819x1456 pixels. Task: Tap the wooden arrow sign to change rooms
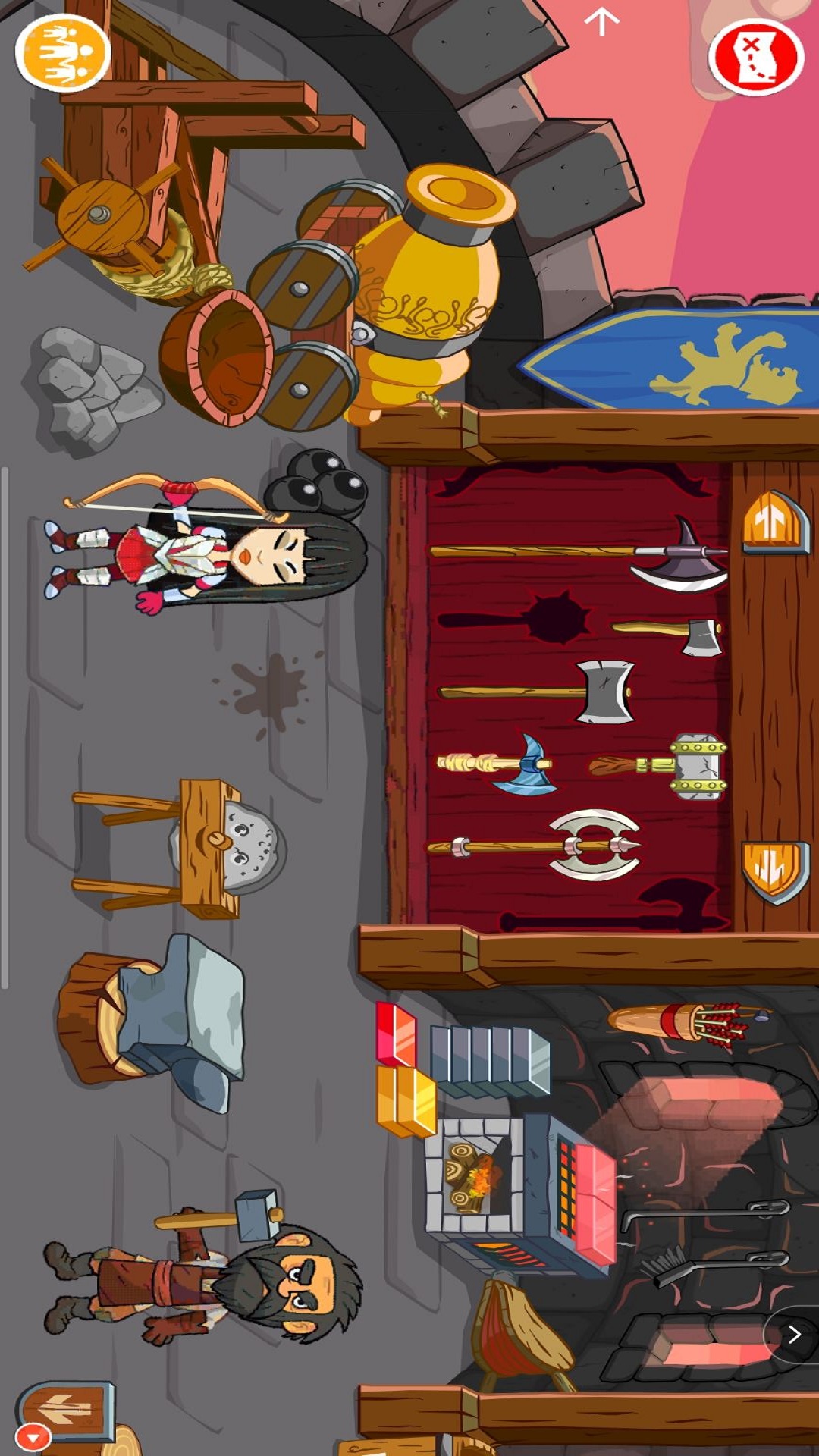(67, 1410)
